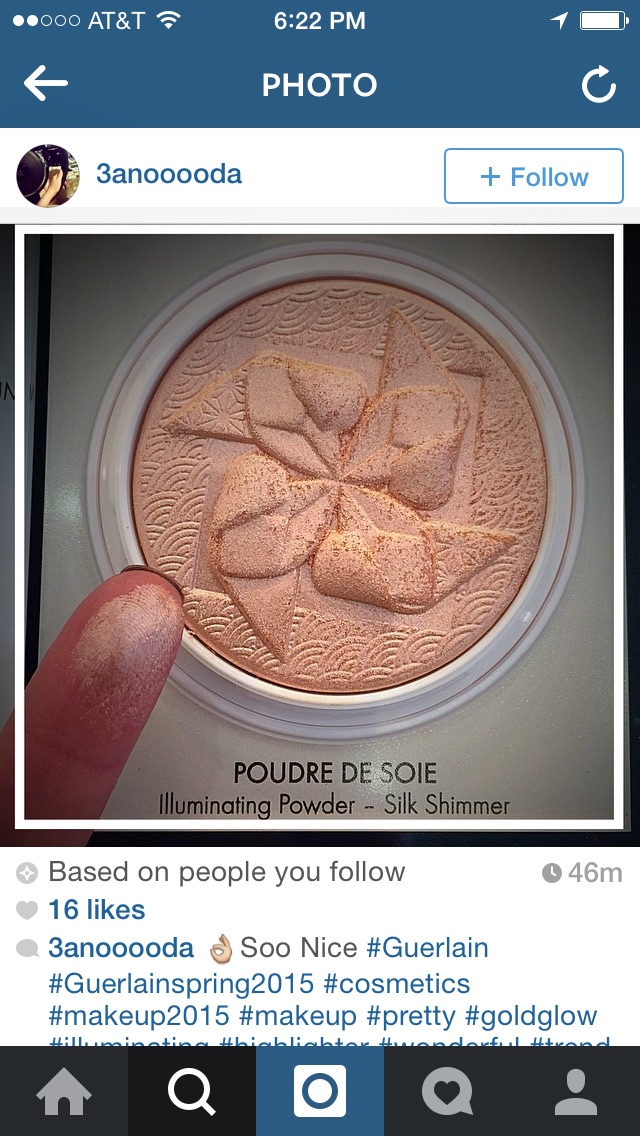
Task: Switch to the Search explore tab
Action: pyautogui.click(x=192, y=1091)
